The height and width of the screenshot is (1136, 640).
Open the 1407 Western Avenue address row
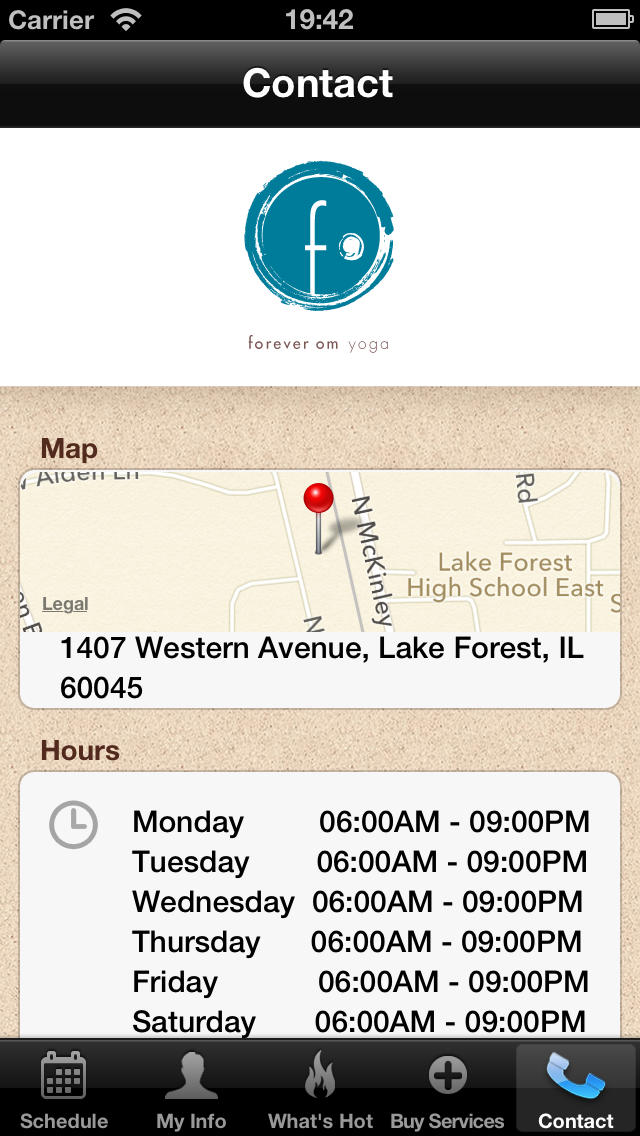pos(320,669)
